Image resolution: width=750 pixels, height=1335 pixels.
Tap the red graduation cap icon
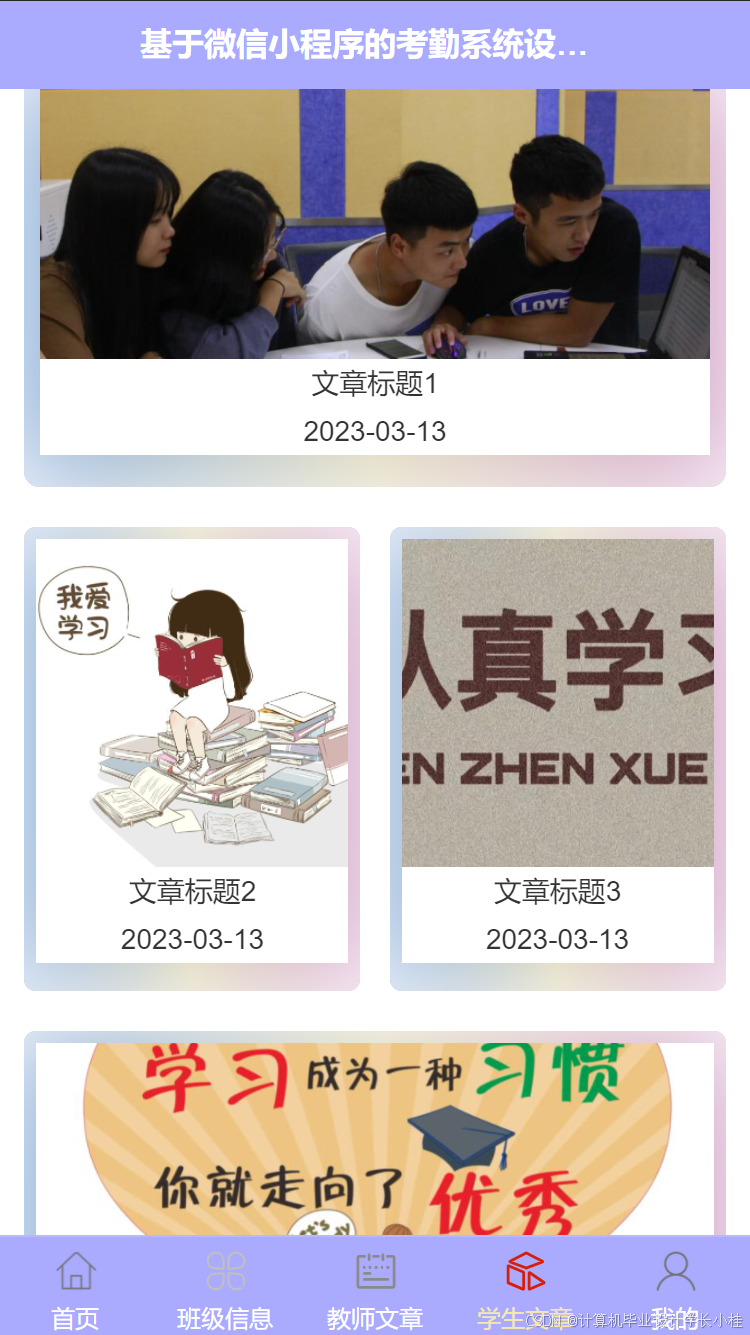[524, 1271]
